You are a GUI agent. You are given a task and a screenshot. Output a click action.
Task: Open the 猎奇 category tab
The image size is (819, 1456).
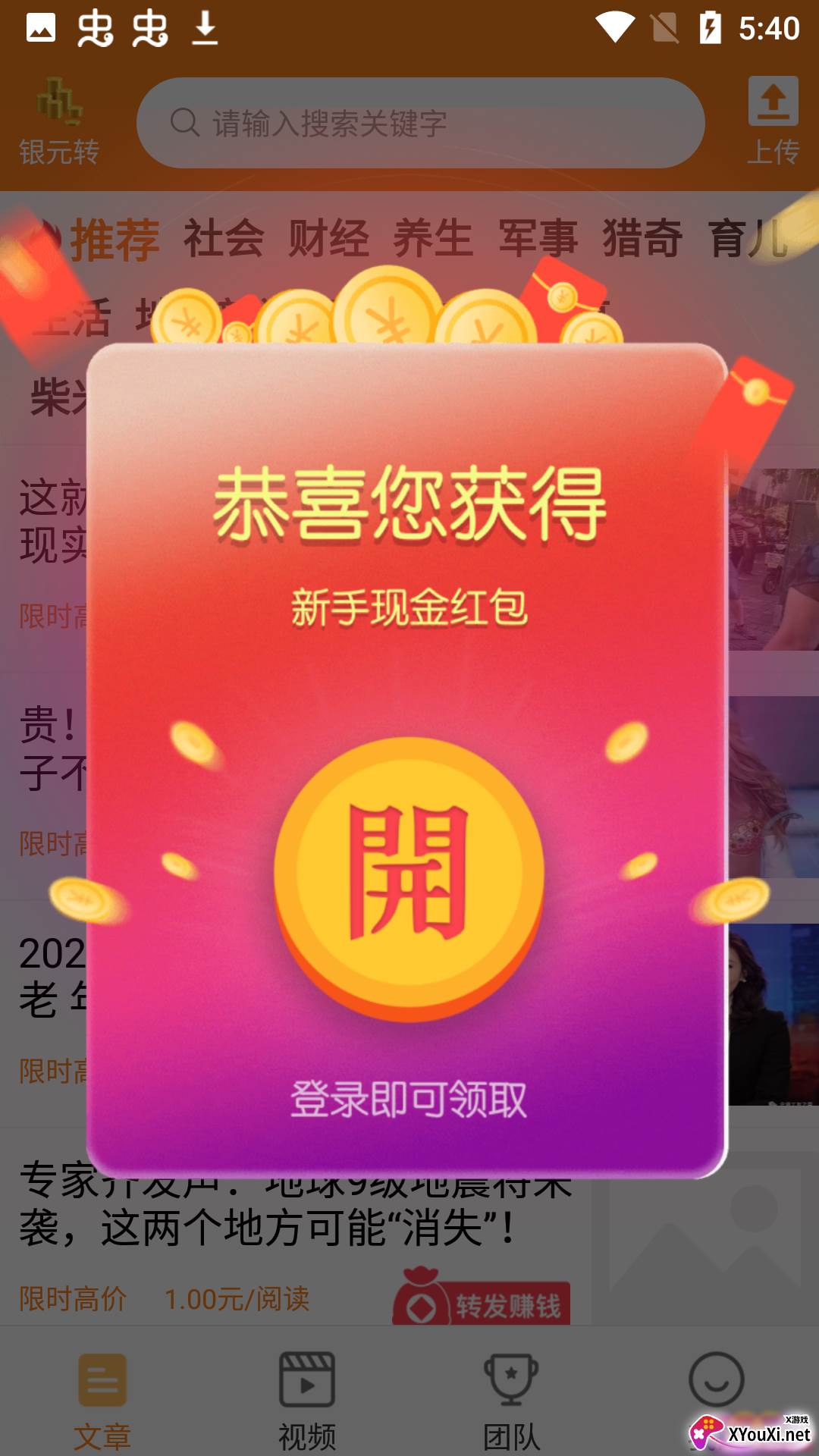pos(642,238)
